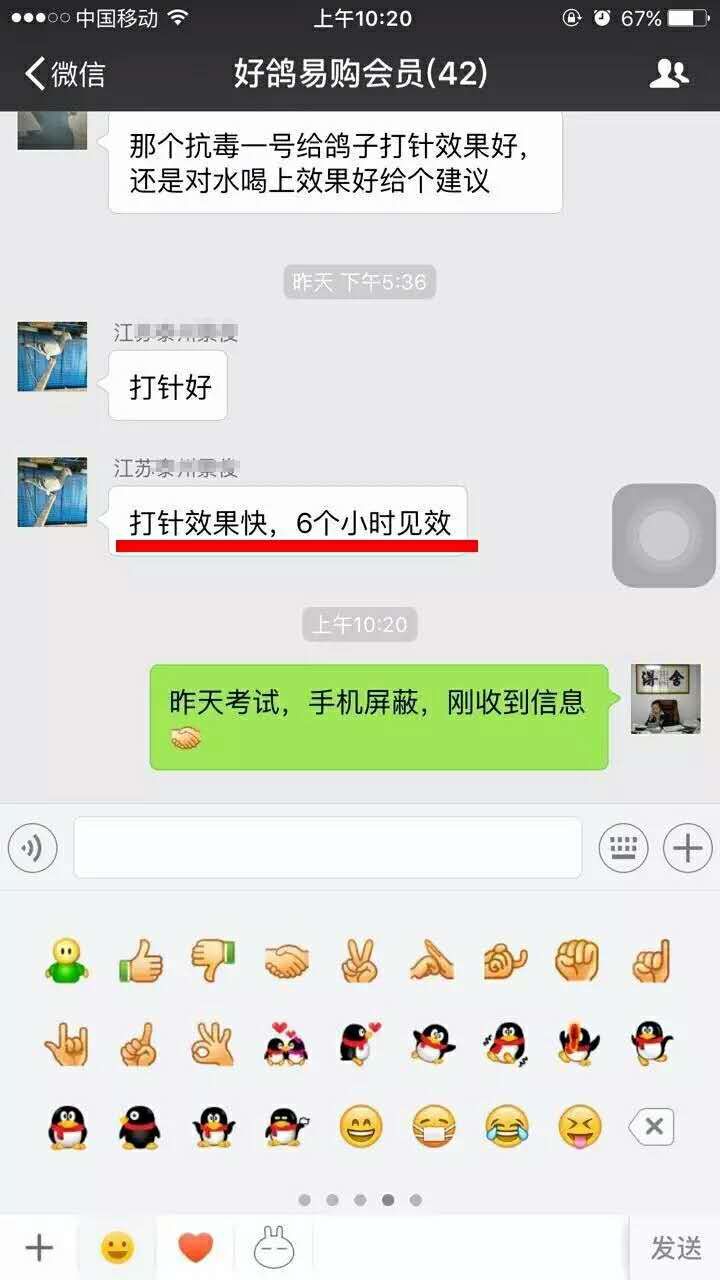
Task: Open the plus attachments panel beside keyboard icon
Action: coord(688,849)
